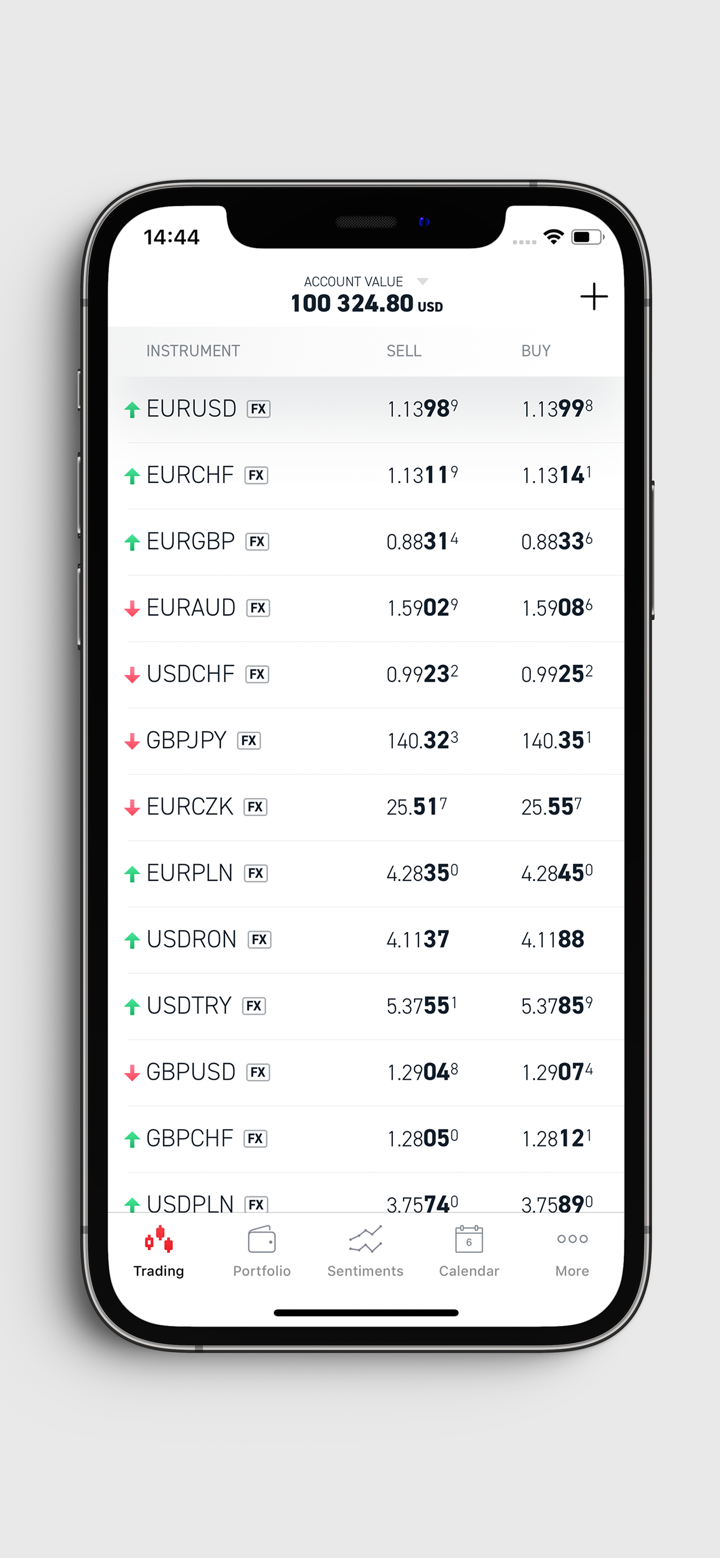Image resolution: width=720 pixels, height=1558 pixels.
Task: Select the USDTRY row
Action: 189,1006
